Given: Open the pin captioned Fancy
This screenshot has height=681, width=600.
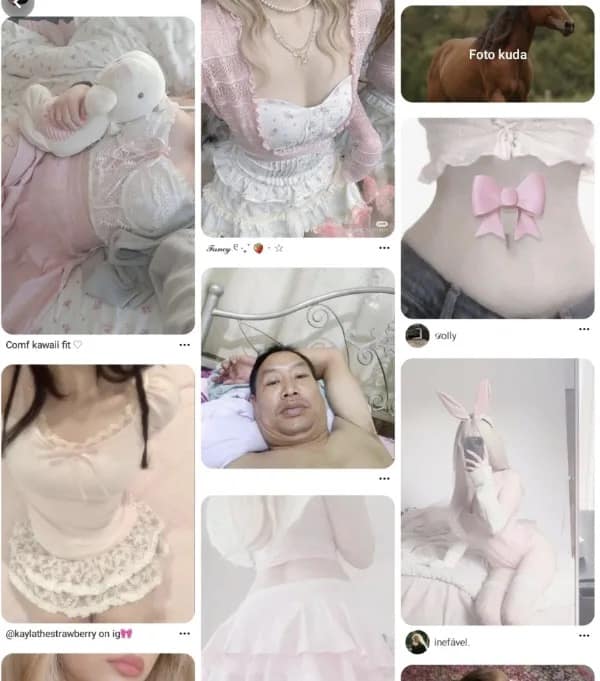Looking at the screenshot, I should click(297, 118).
